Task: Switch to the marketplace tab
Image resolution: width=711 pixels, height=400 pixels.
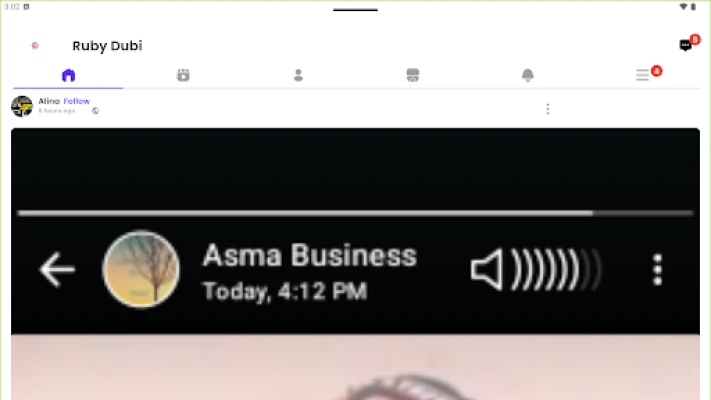Action: (412, 75)
